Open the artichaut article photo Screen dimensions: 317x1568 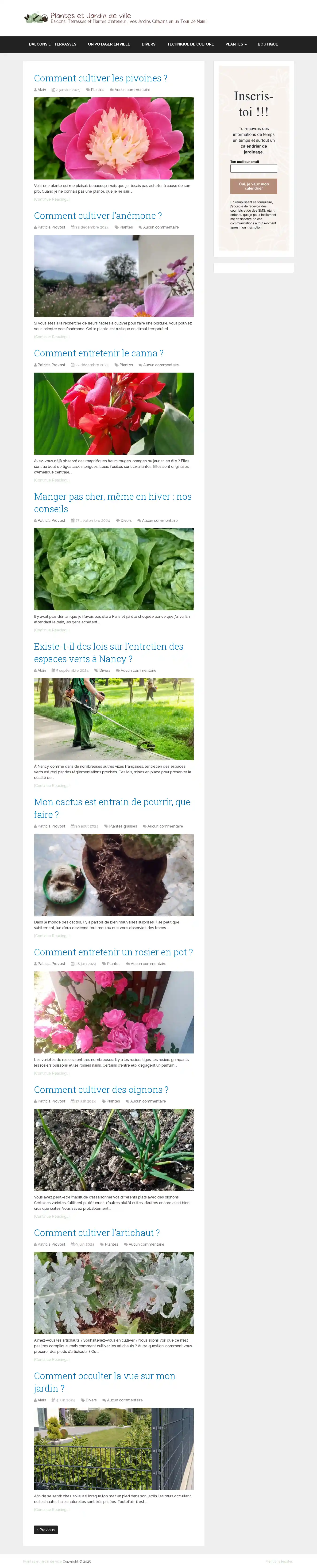point(113,1292)
